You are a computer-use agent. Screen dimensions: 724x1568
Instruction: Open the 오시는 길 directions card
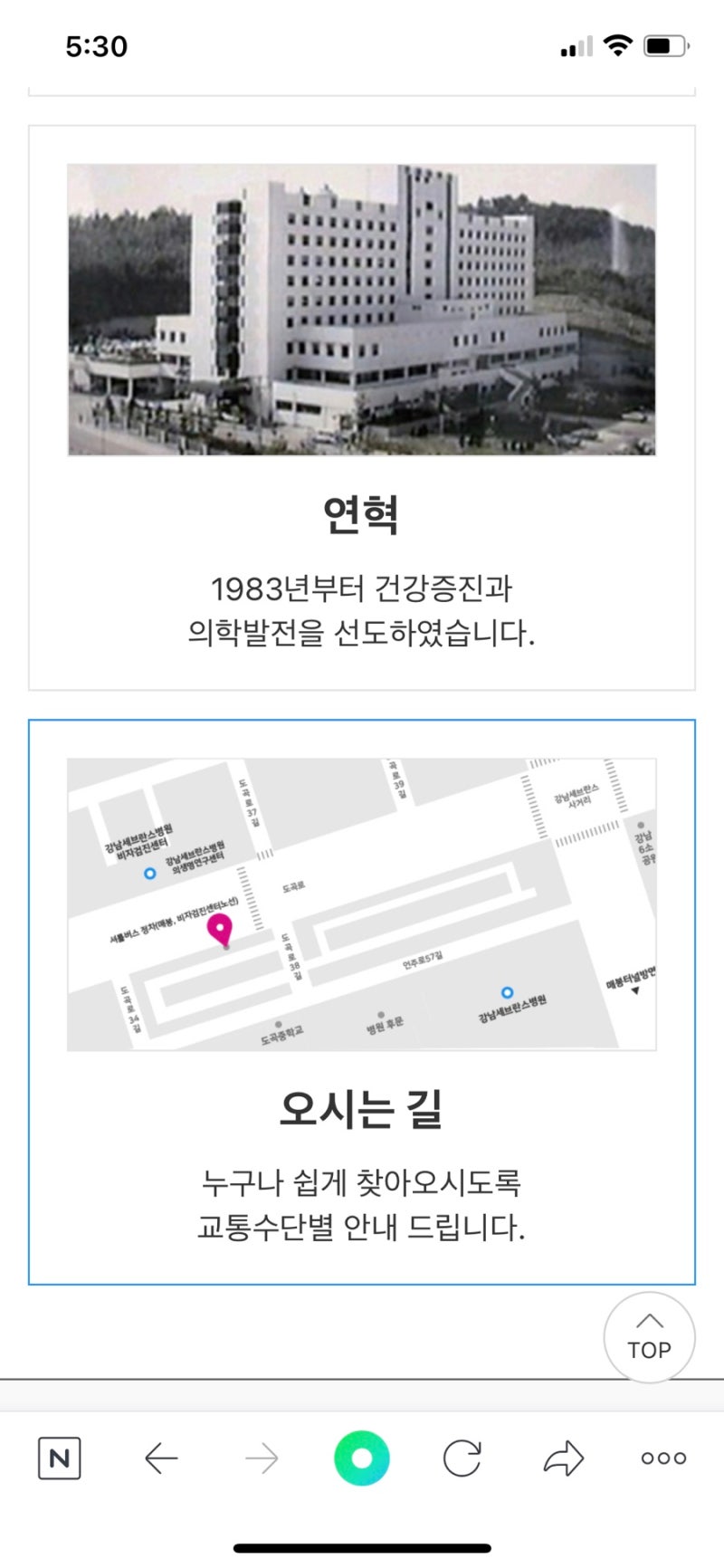point(362,1001)
